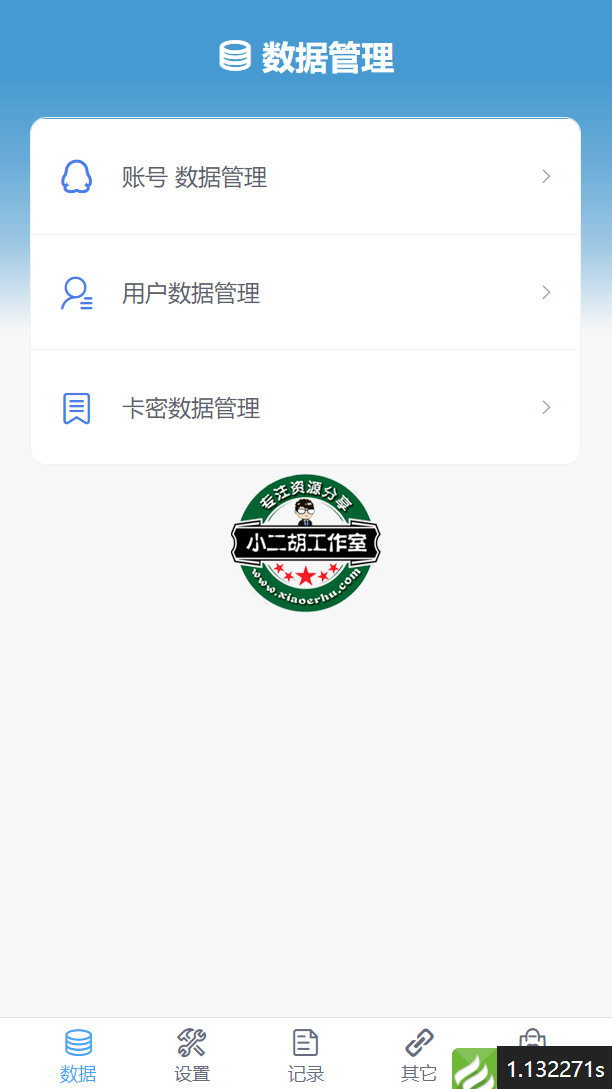Open the shopping bag tab
This screenshot has width=612, height=1089.
[532, 1038]
